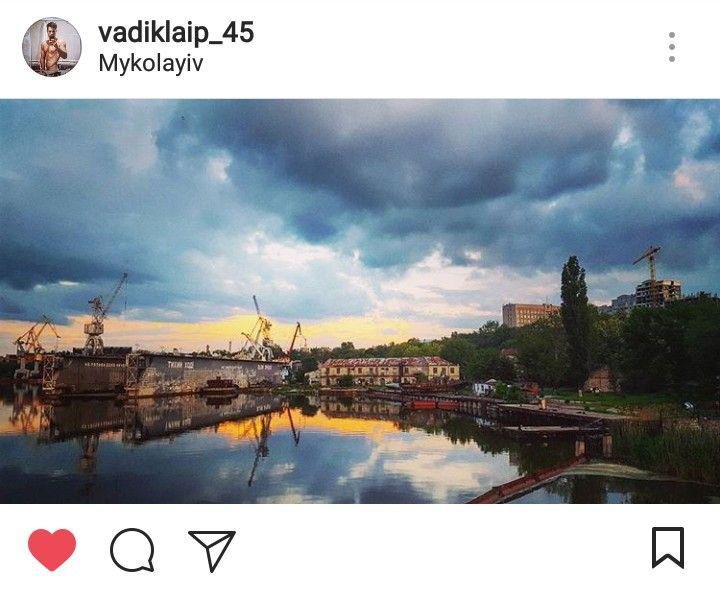Open comments via the speech bubble icon

pos(132,549)
